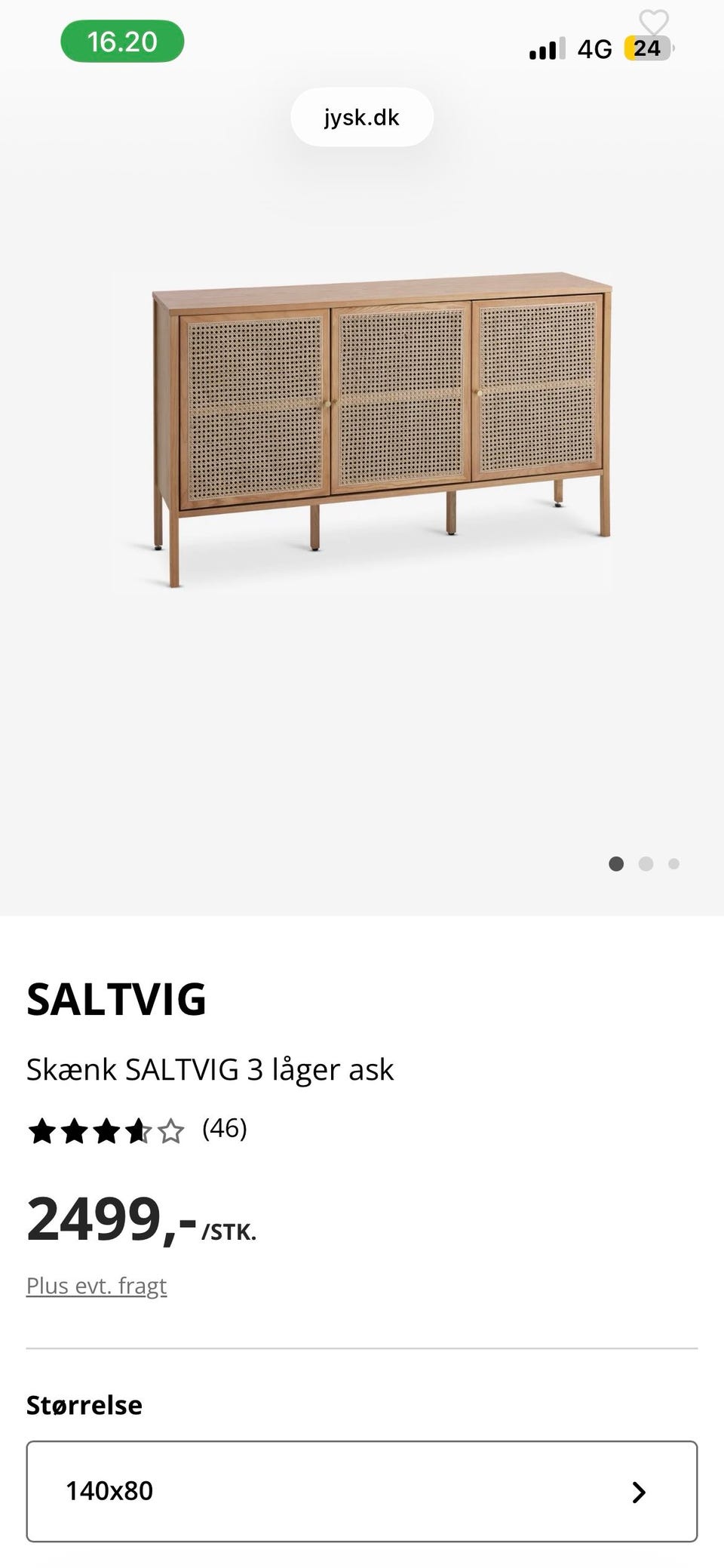Add SALTVIG to favorites with the heart icon

click(653, 23)
